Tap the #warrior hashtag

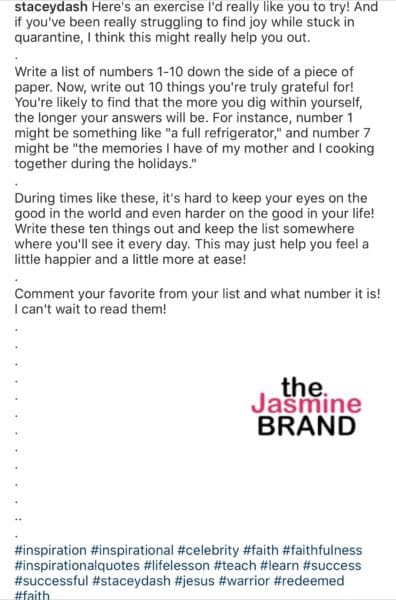(244, 581)
